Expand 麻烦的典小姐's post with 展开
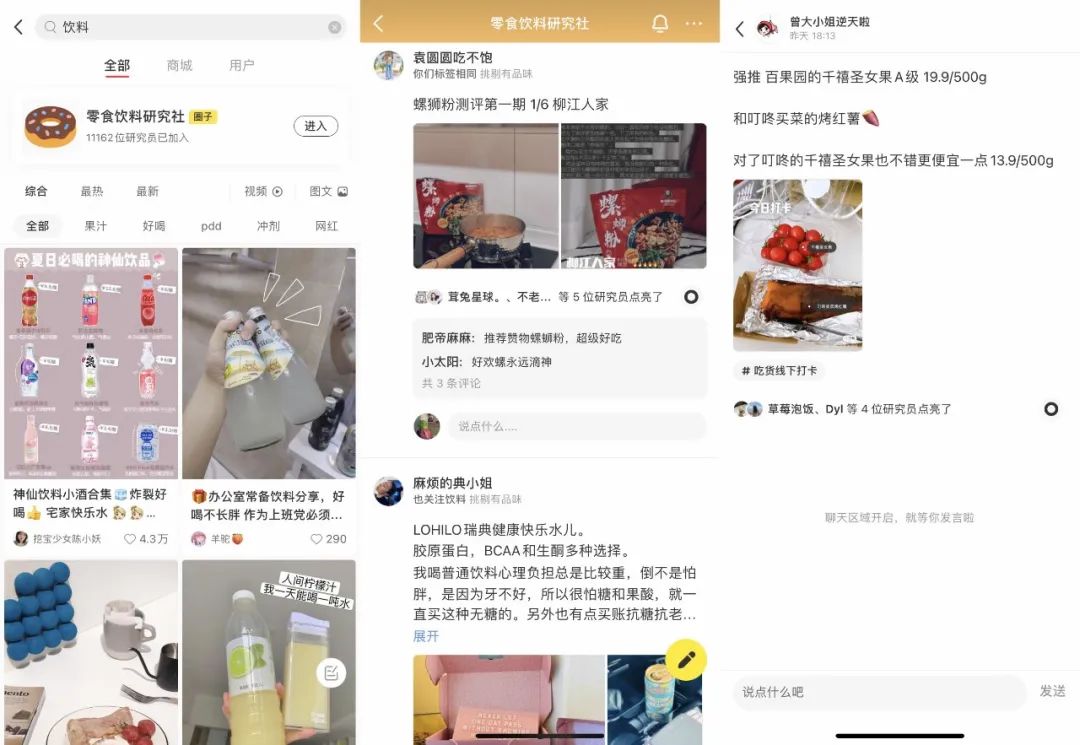This screenshot has height=745, width=1080. coord(426,636)
